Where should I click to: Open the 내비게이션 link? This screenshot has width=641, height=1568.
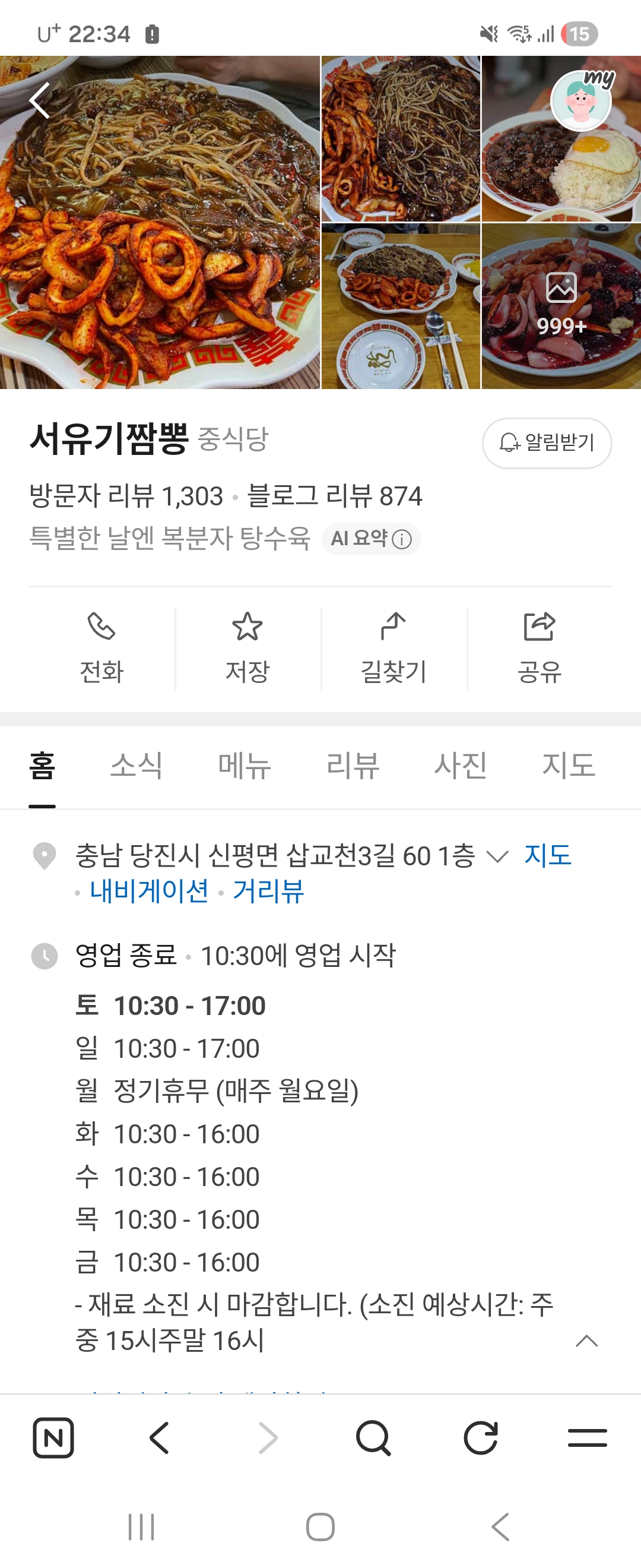point(149,892)
